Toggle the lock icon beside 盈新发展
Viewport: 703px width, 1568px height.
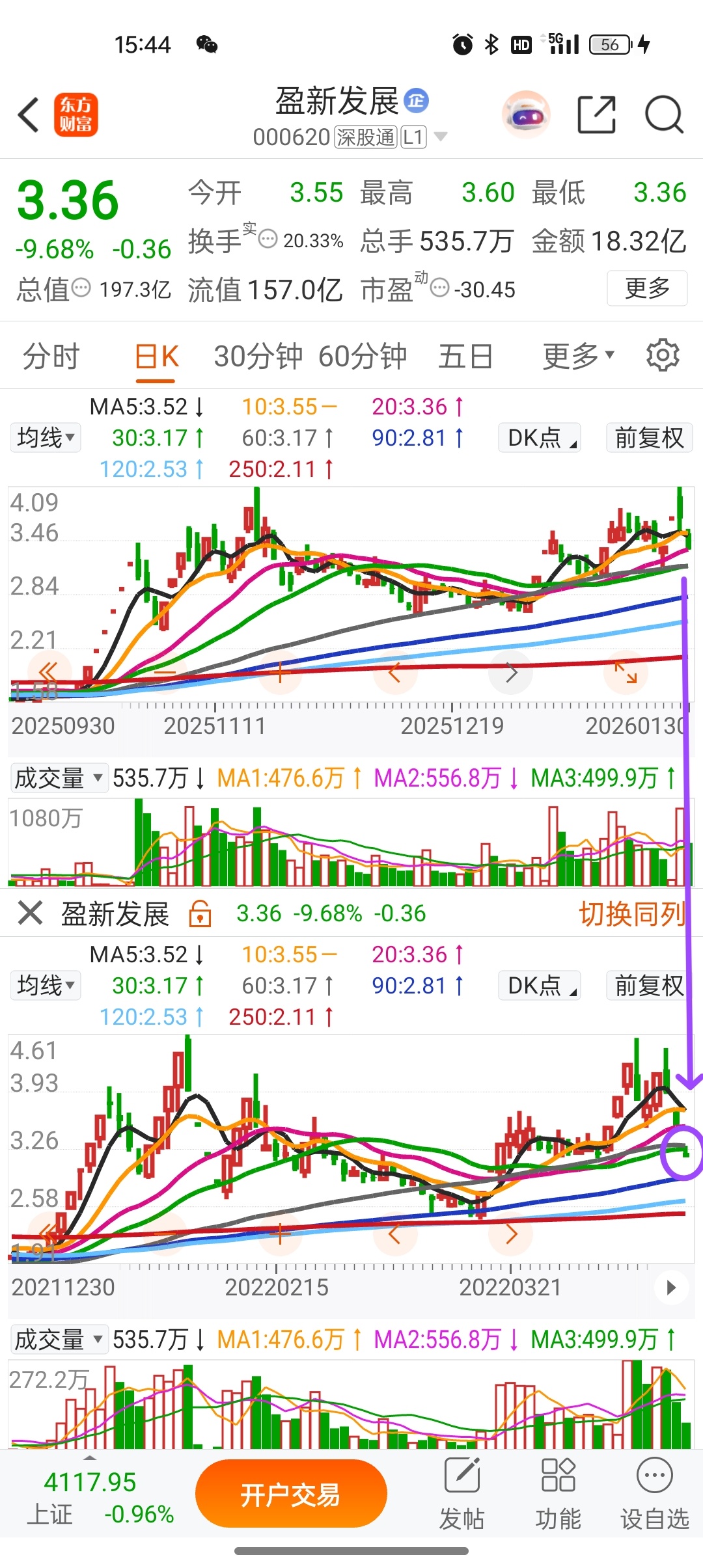click(200, 913)
